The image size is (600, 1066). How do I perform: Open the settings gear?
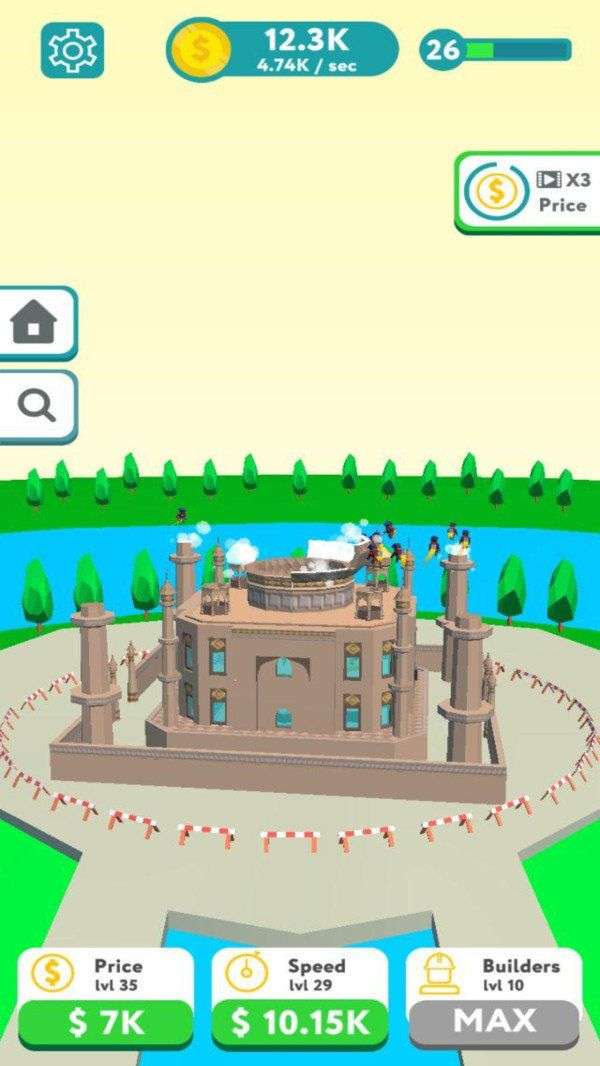coord(72,49)
